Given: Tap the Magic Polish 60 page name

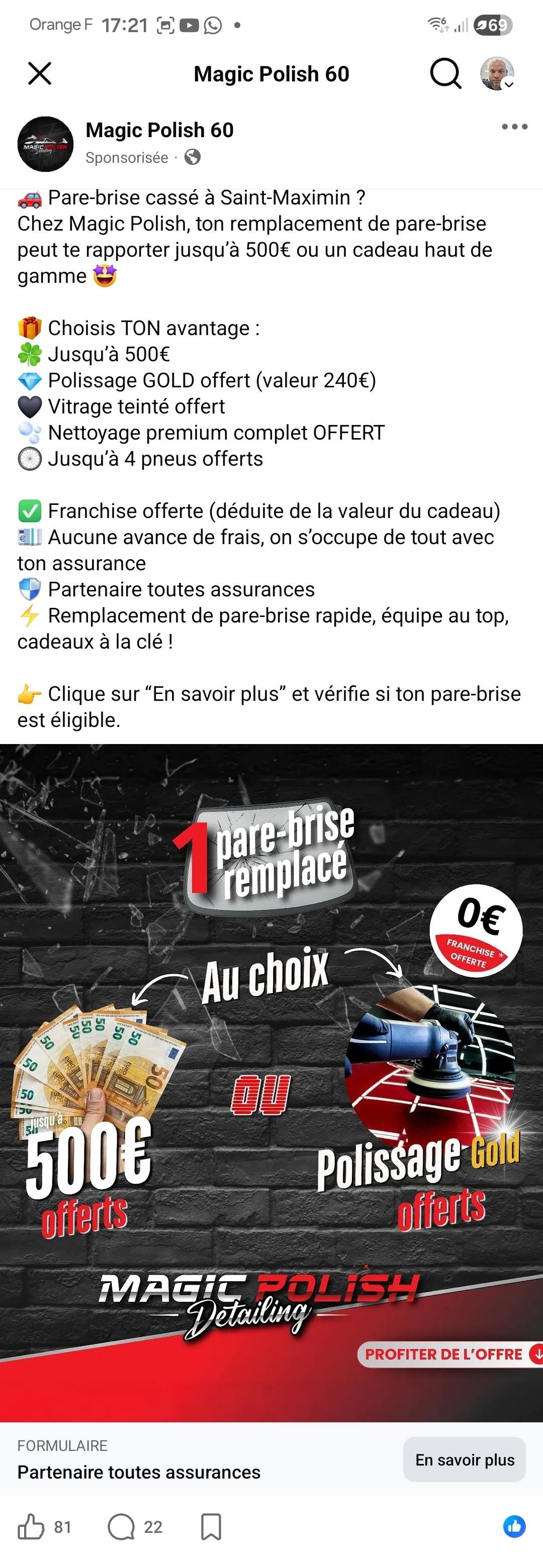Looking at the screenshot, I should [x=159, y=130].
